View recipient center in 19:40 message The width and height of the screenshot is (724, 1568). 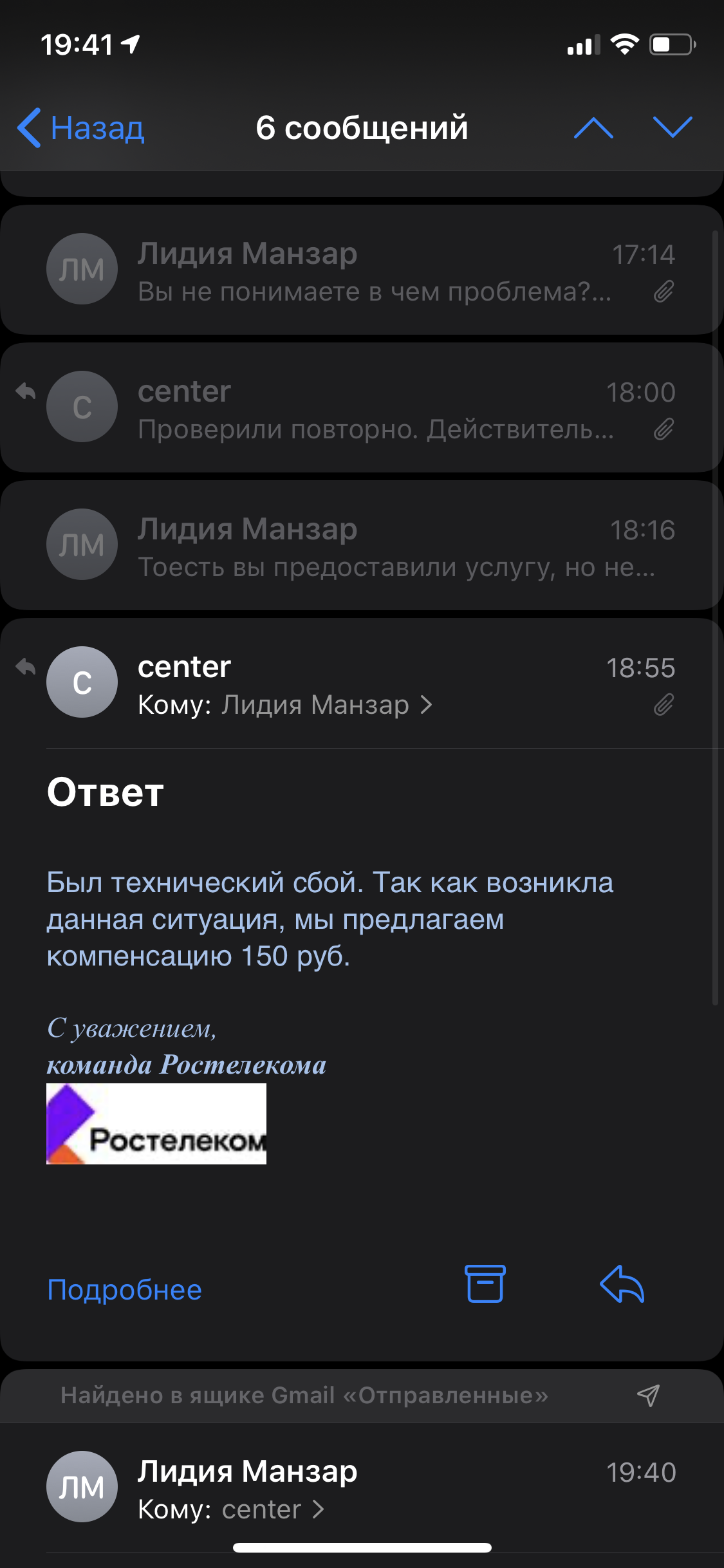[273, 1509]
